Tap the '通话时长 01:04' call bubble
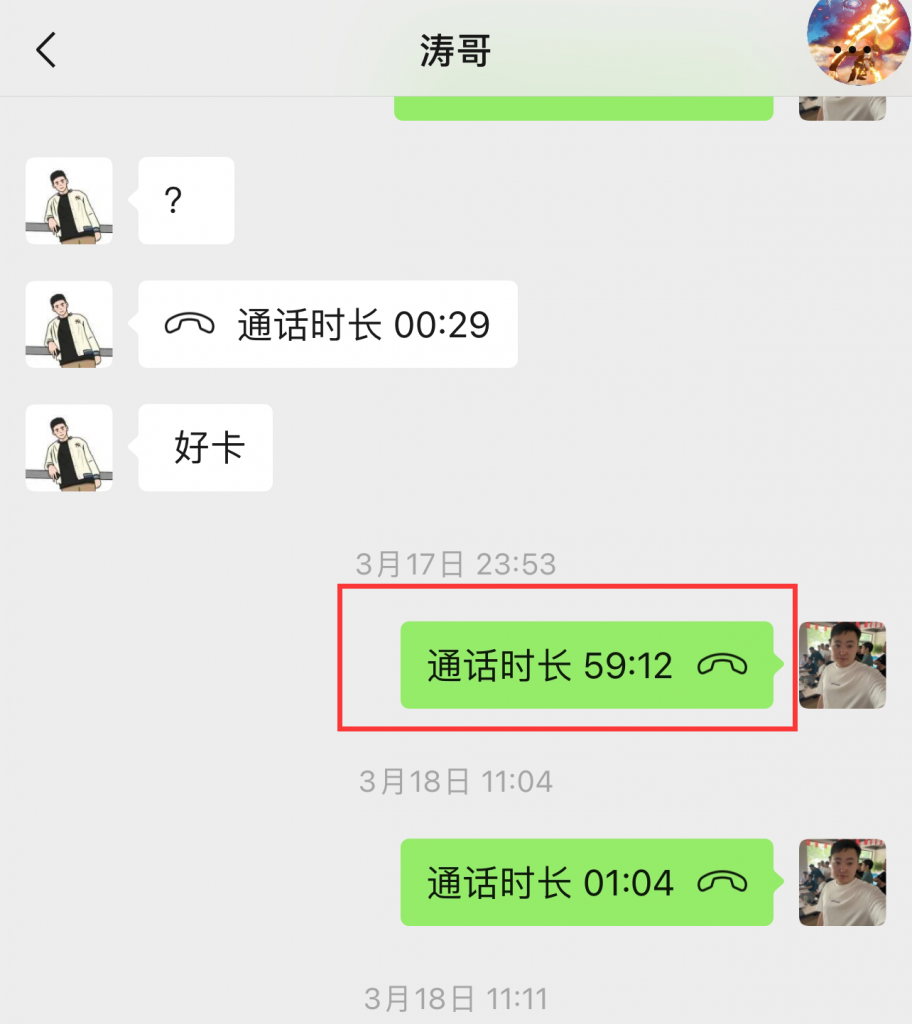Screen dimensions: 912x1024 (x=588, y=883)
